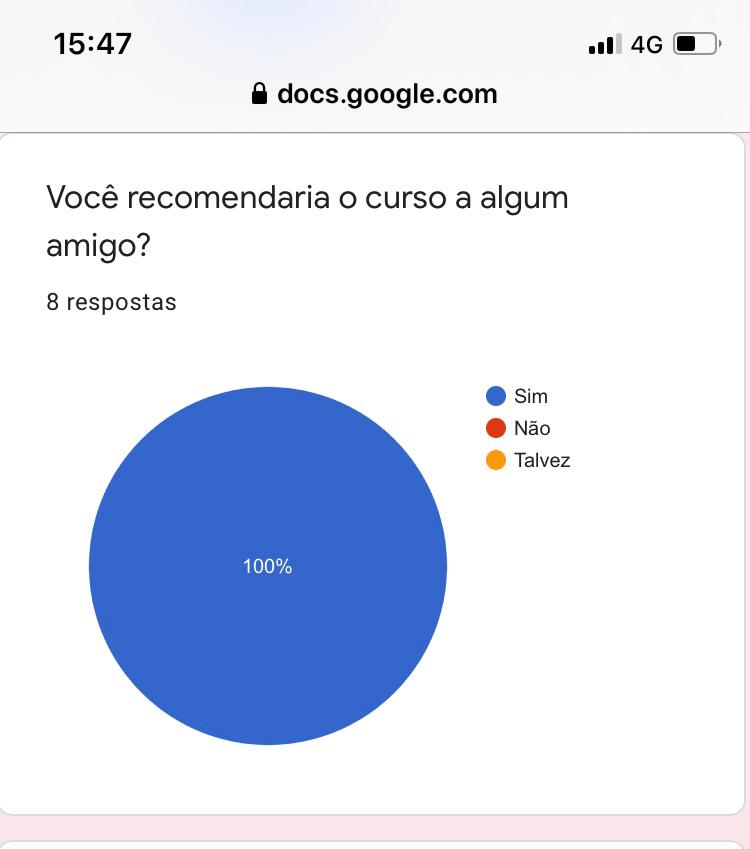The width and height of the screenshot is (750, 849).
Task: Tap the blue 100% pie slice
Action: [268, 566]
